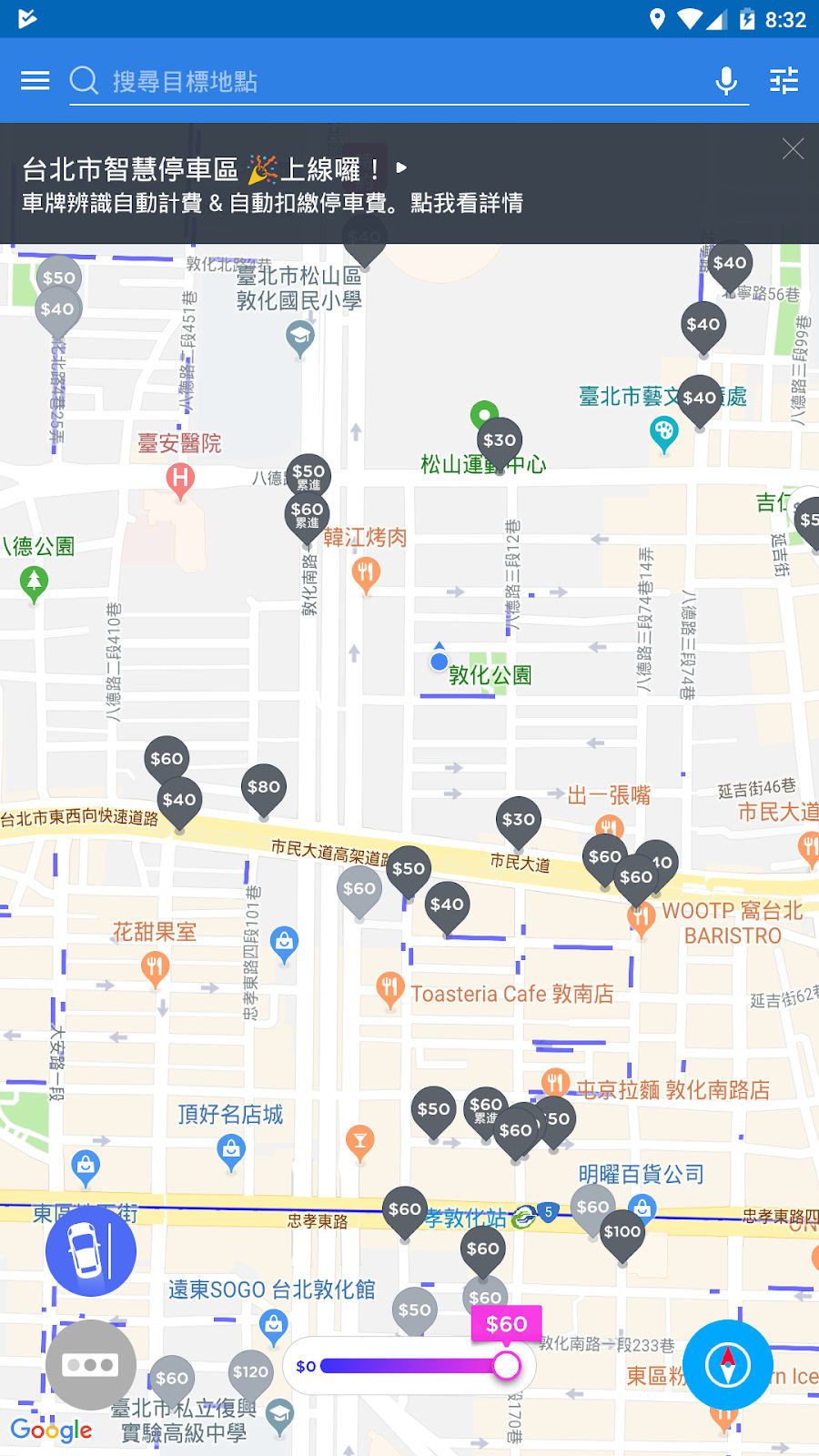Select the $100 parking marker
The width and height of the screenshot is (819, 1456).
(x=622, y=1233)
